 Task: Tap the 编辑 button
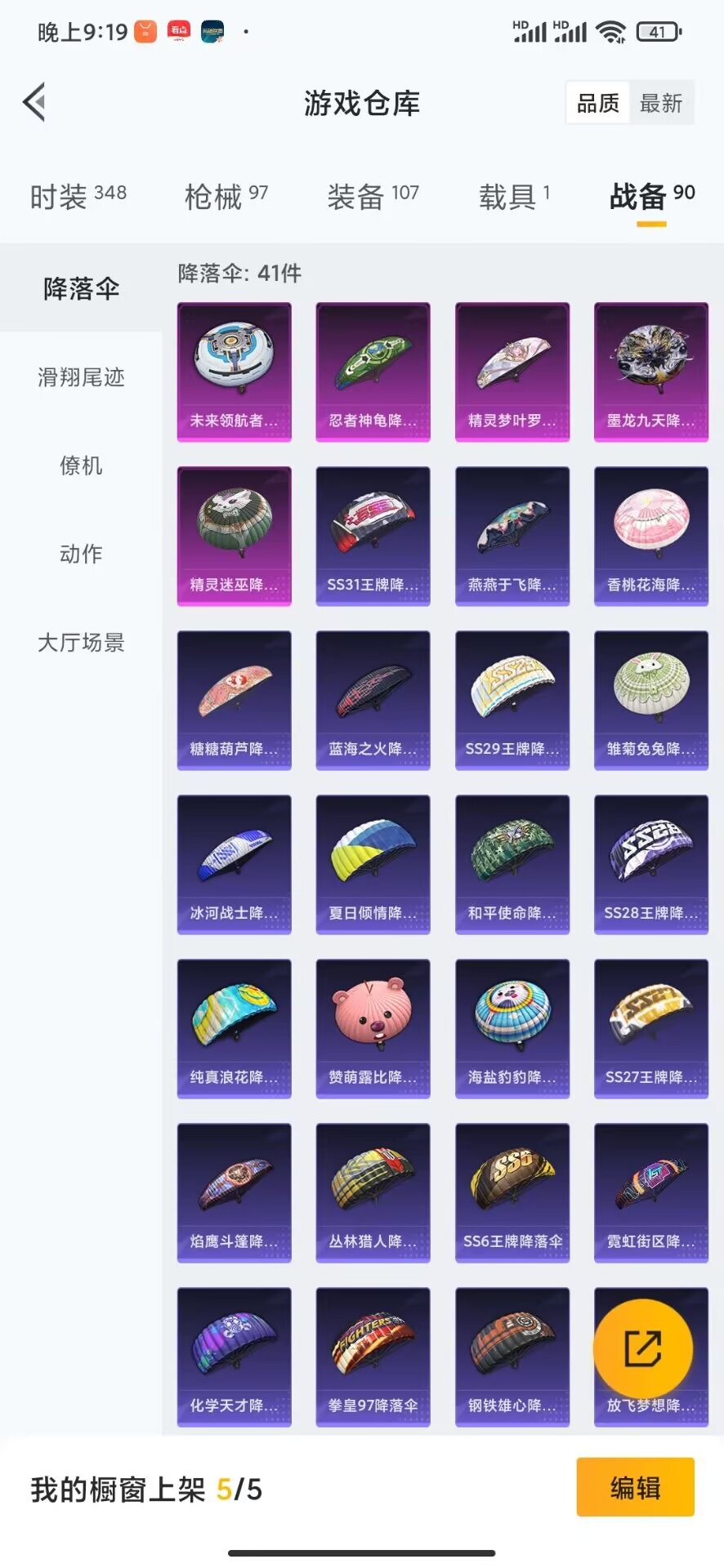pos(635,1487)
